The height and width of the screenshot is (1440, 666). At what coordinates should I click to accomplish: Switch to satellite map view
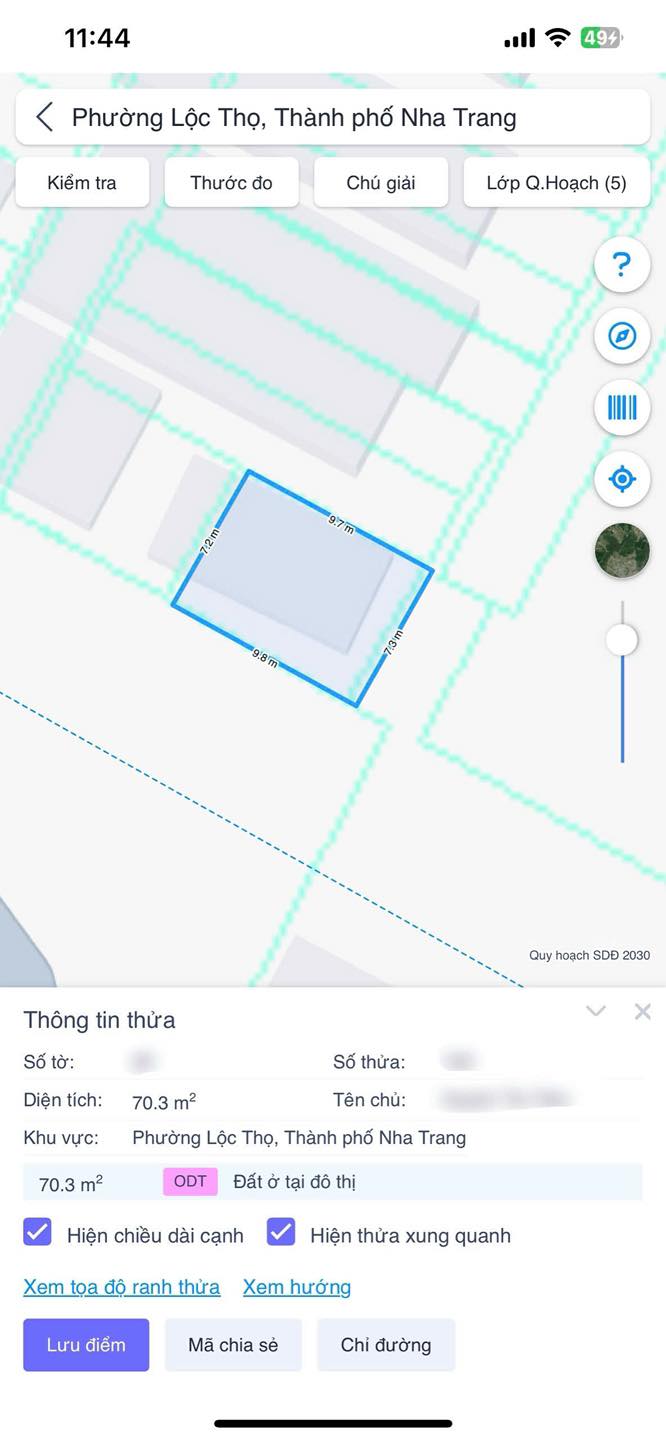point(622,550)
